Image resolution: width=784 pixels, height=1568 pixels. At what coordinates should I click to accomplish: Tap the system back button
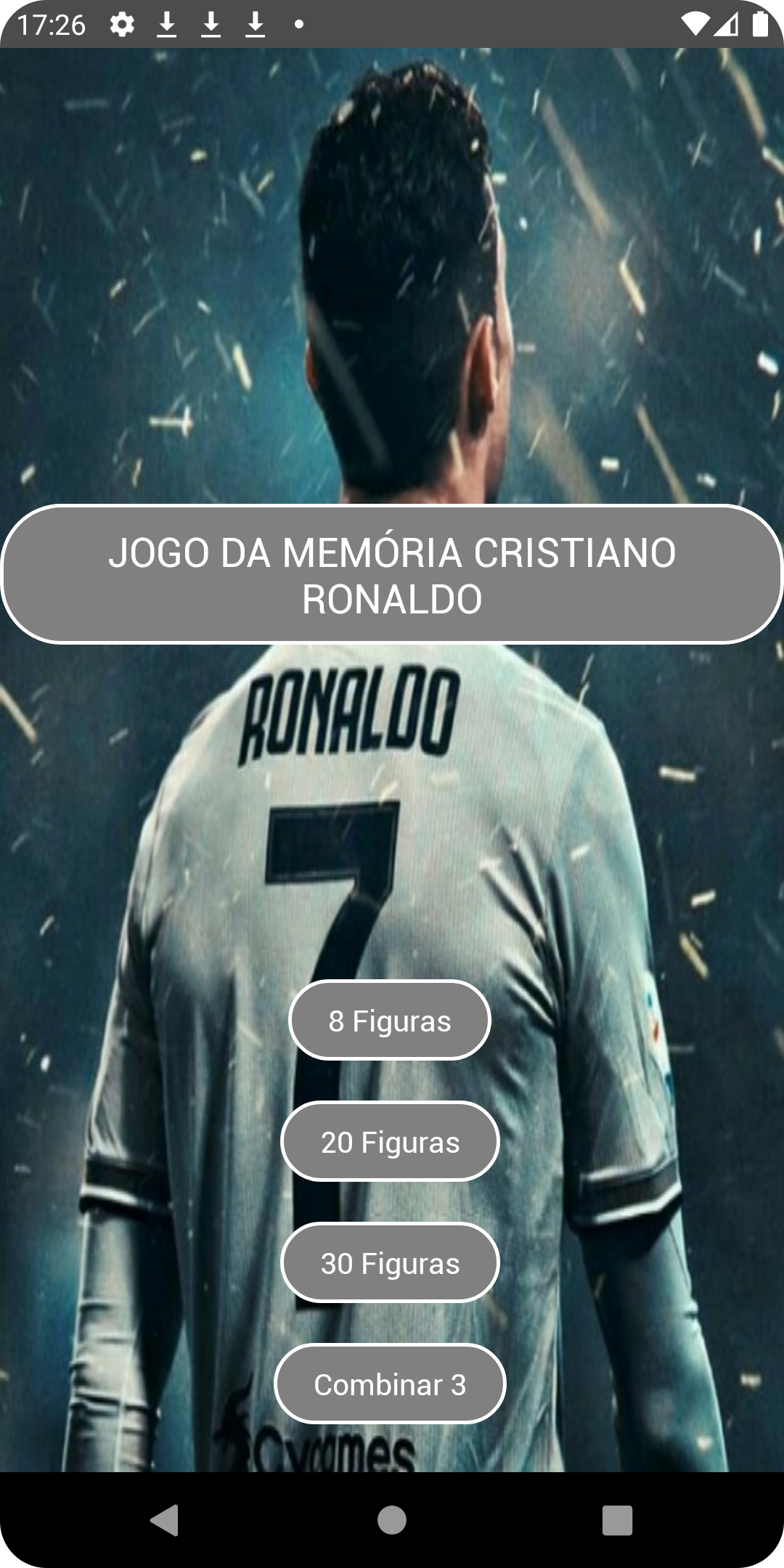coord(165,1519)
